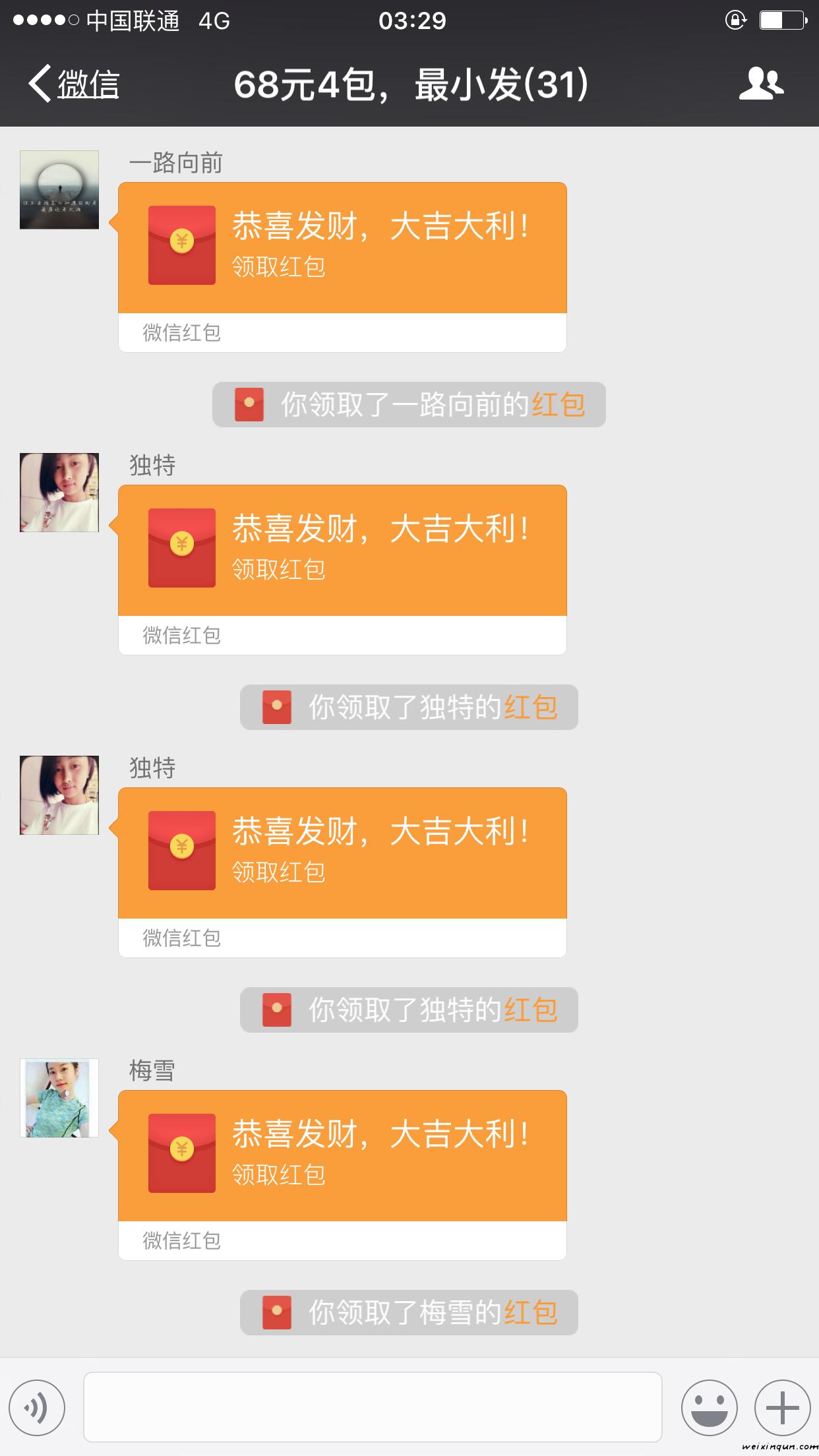Focus the message text field
The image size is (819, 1456).
click(373, 1407)
